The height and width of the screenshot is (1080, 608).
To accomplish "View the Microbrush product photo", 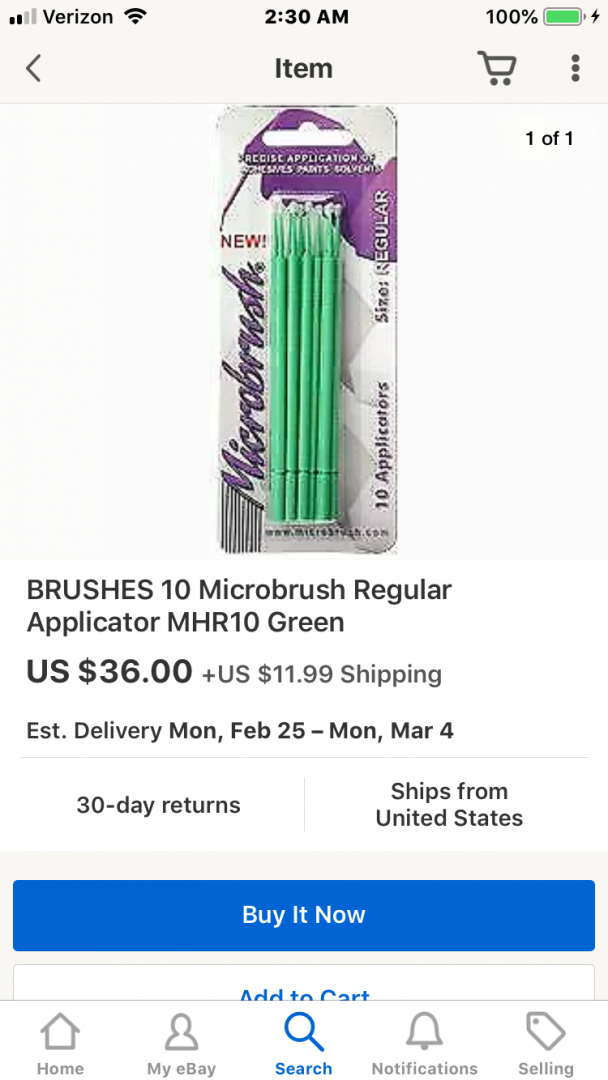I will (x=308, y=331).
